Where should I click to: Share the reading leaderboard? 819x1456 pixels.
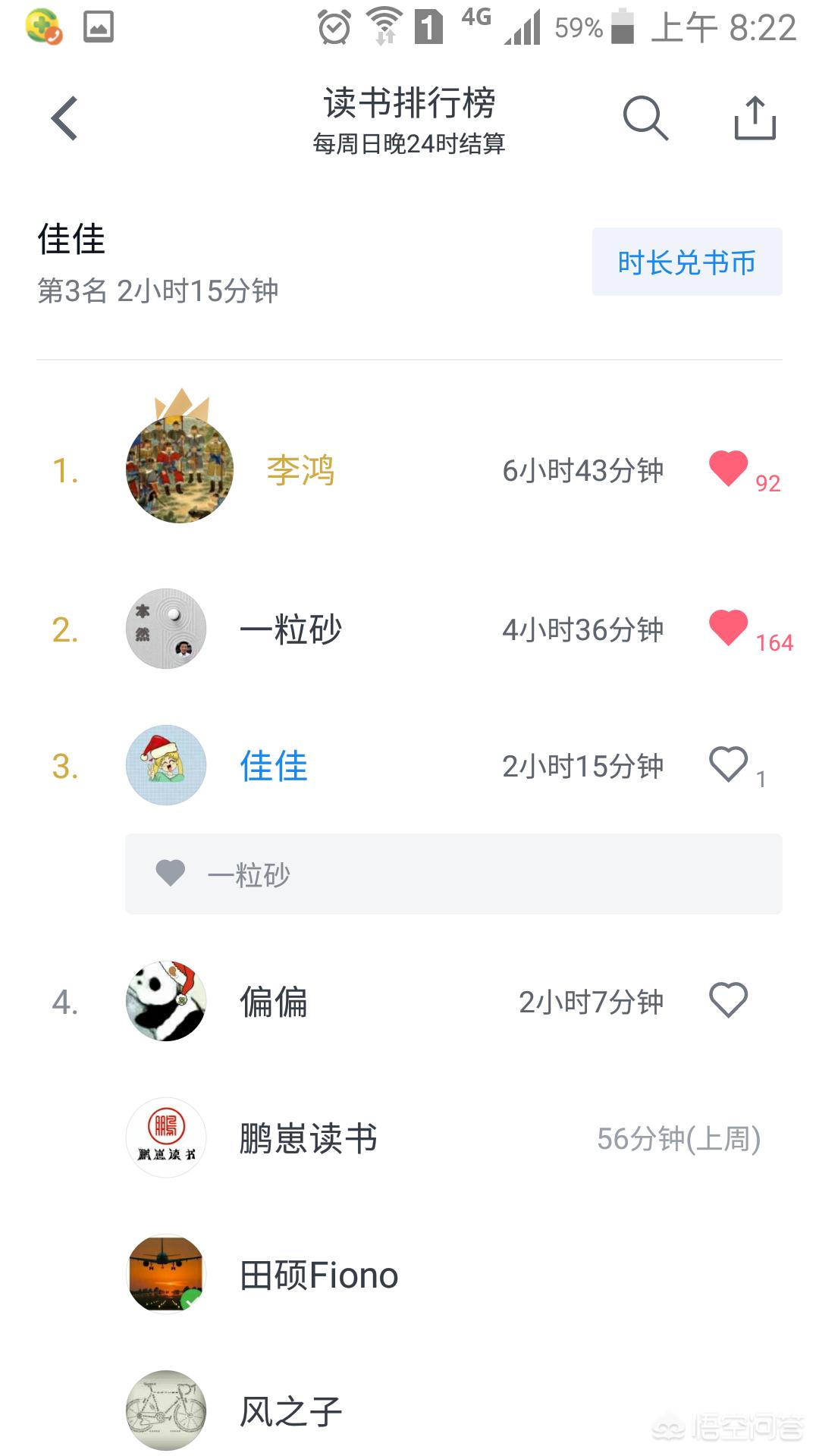[x=755, y=118]
